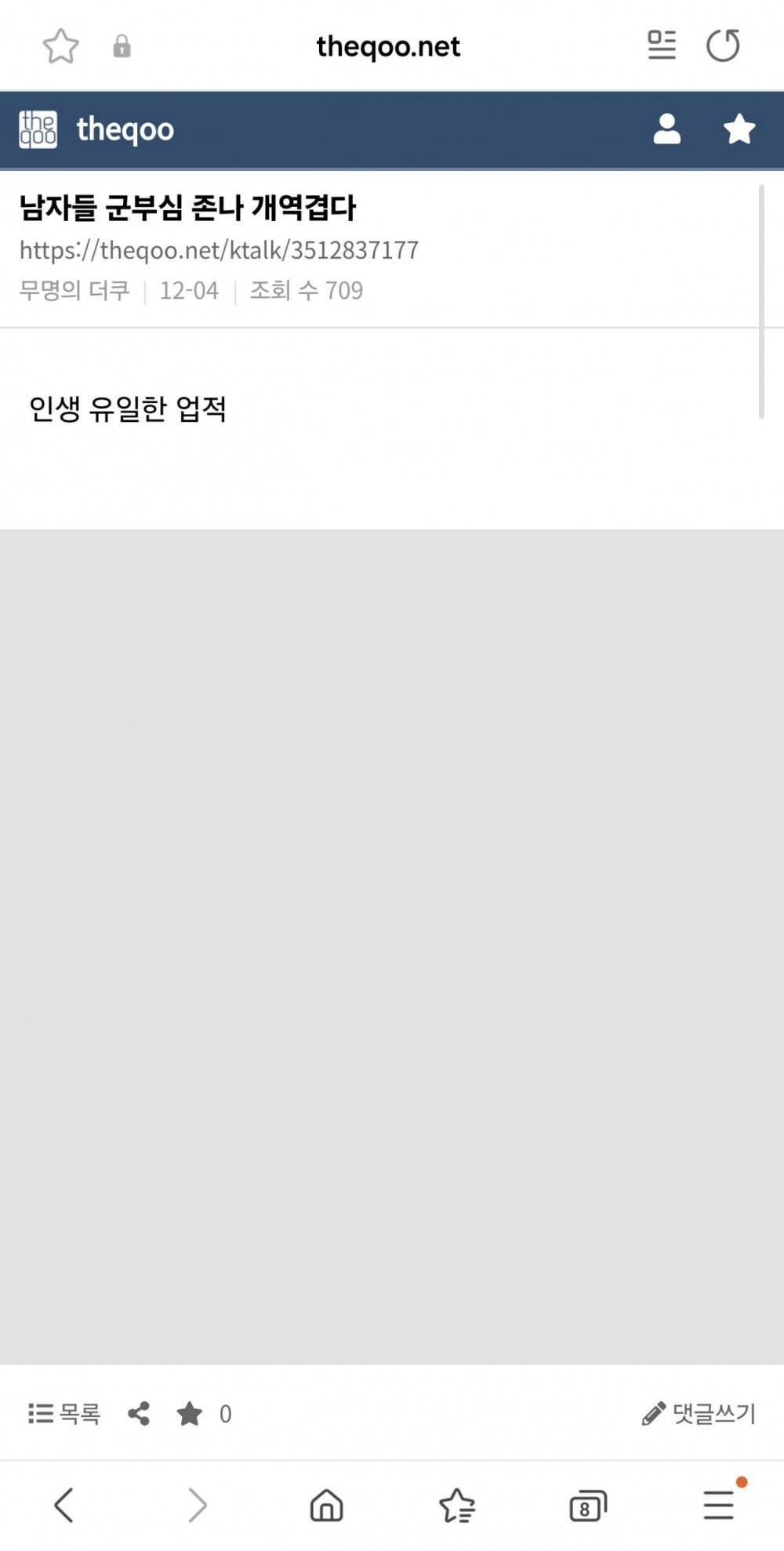Go back to the previous page
Screen dimensions: 784x1551
(64, 1505)
